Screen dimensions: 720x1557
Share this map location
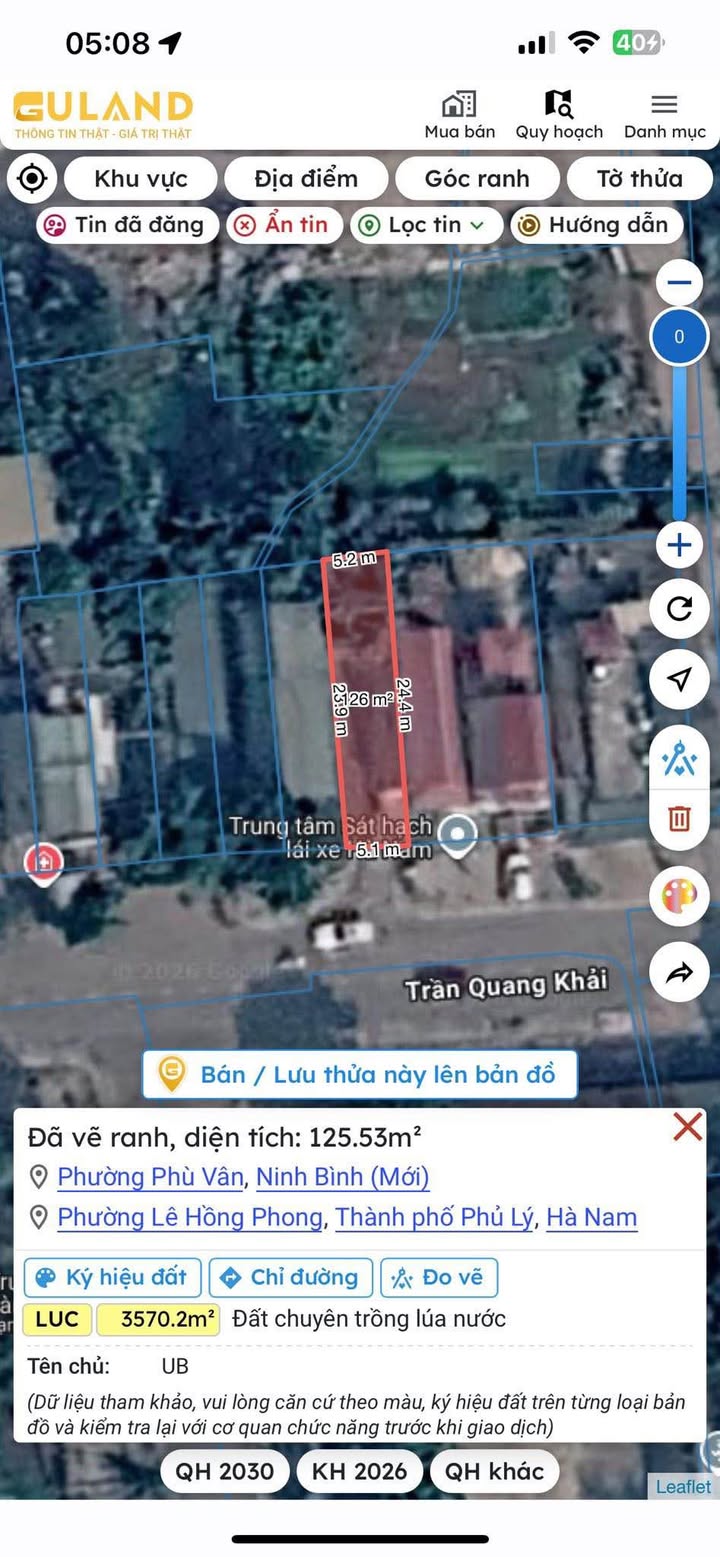679,972
